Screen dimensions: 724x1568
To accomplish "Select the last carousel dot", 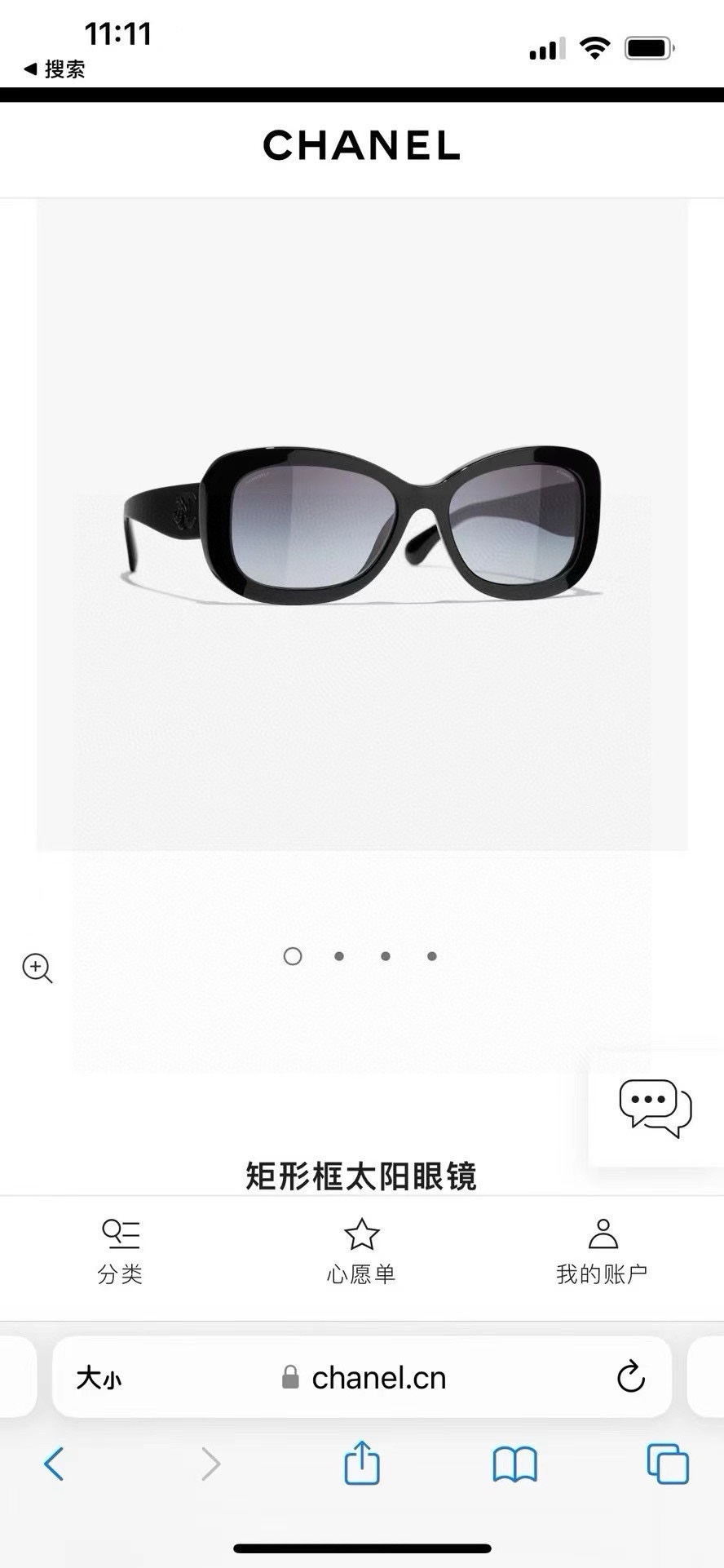I will click(430, 956).
